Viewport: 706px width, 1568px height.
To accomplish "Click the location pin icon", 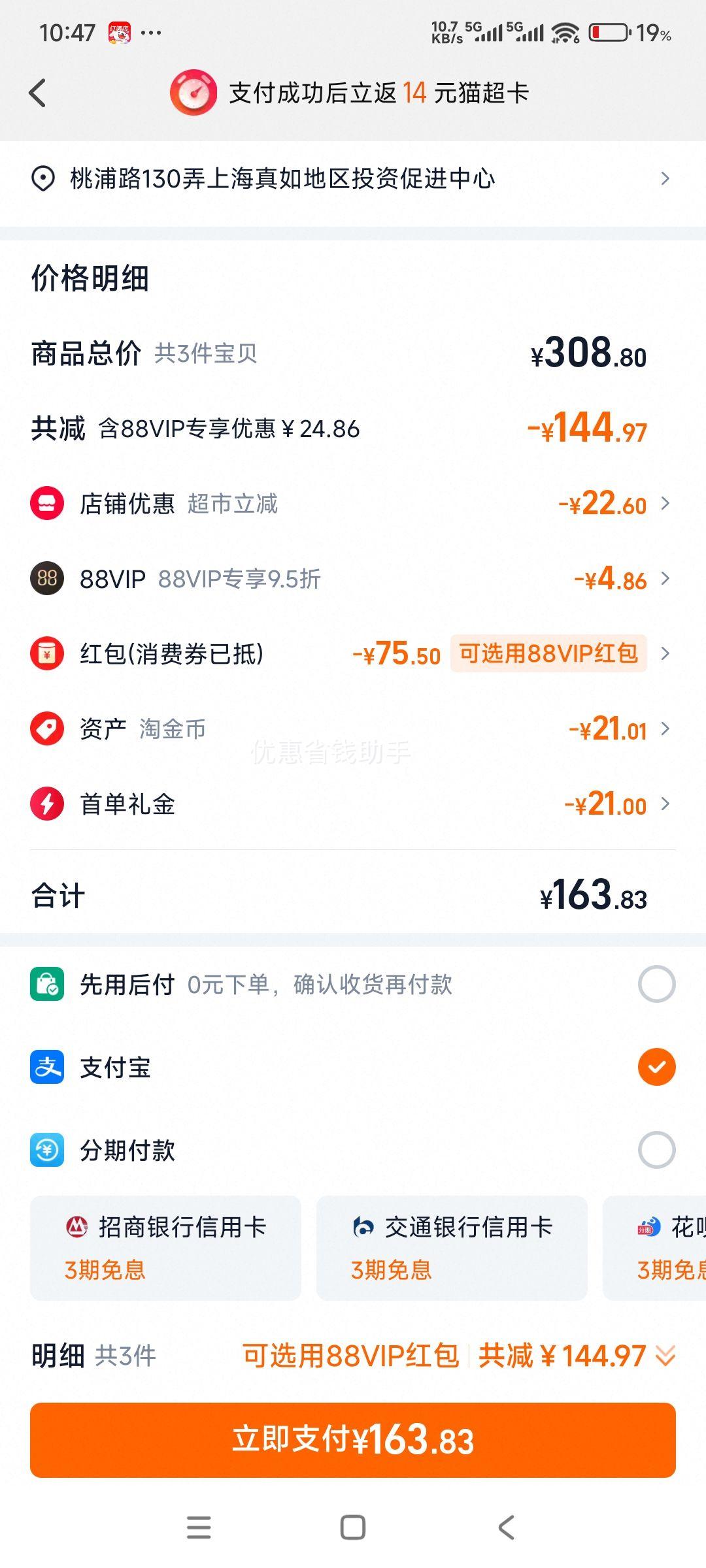I will click(41, 177).
